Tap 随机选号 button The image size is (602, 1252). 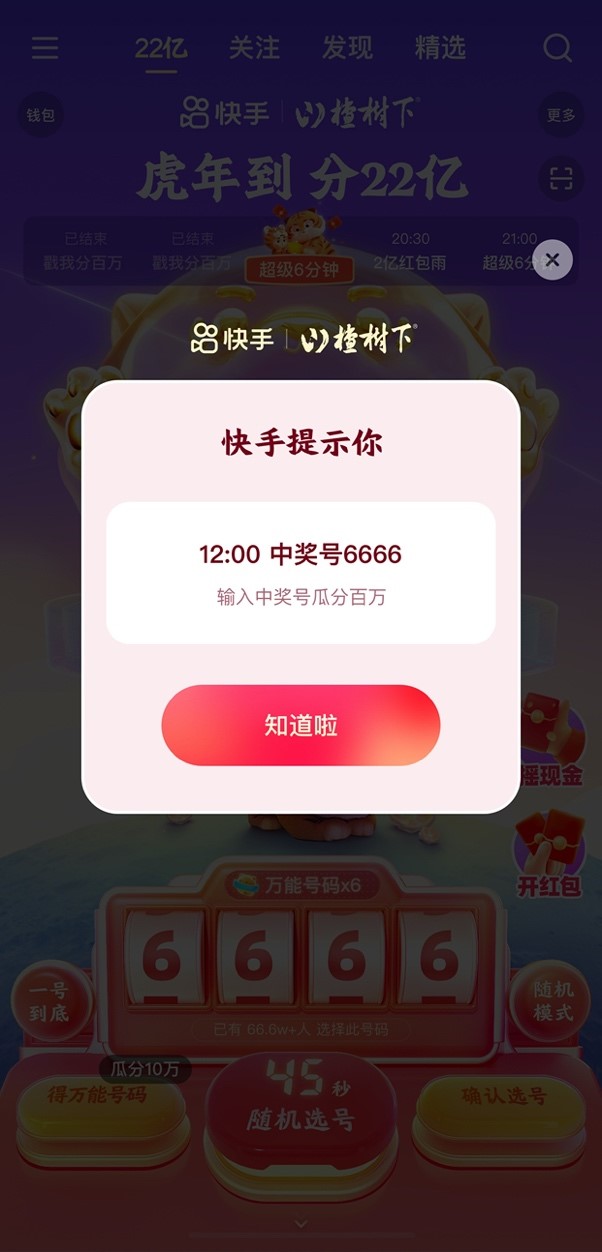point(301,1110)
